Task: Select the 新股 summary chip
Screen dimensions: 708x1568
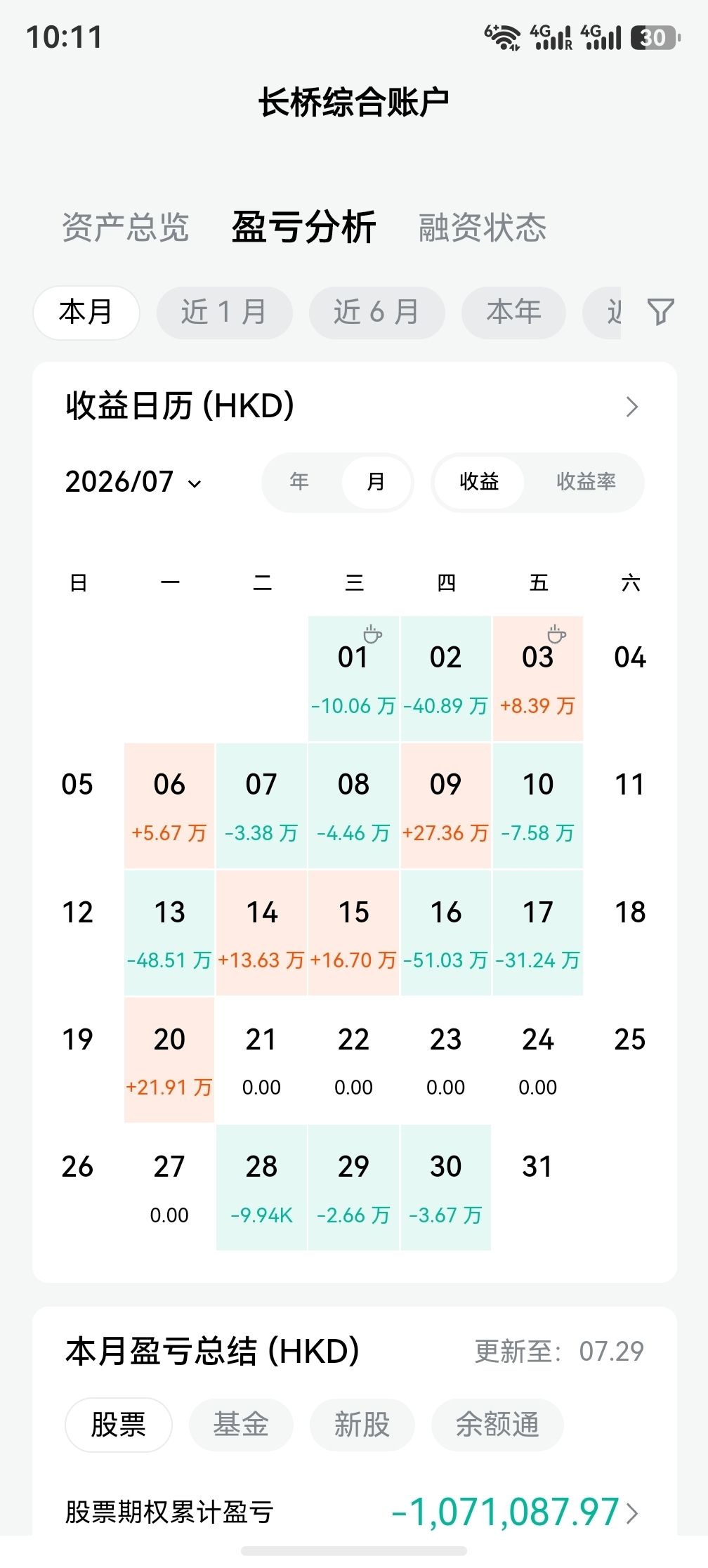Action: pos(362,1425)
